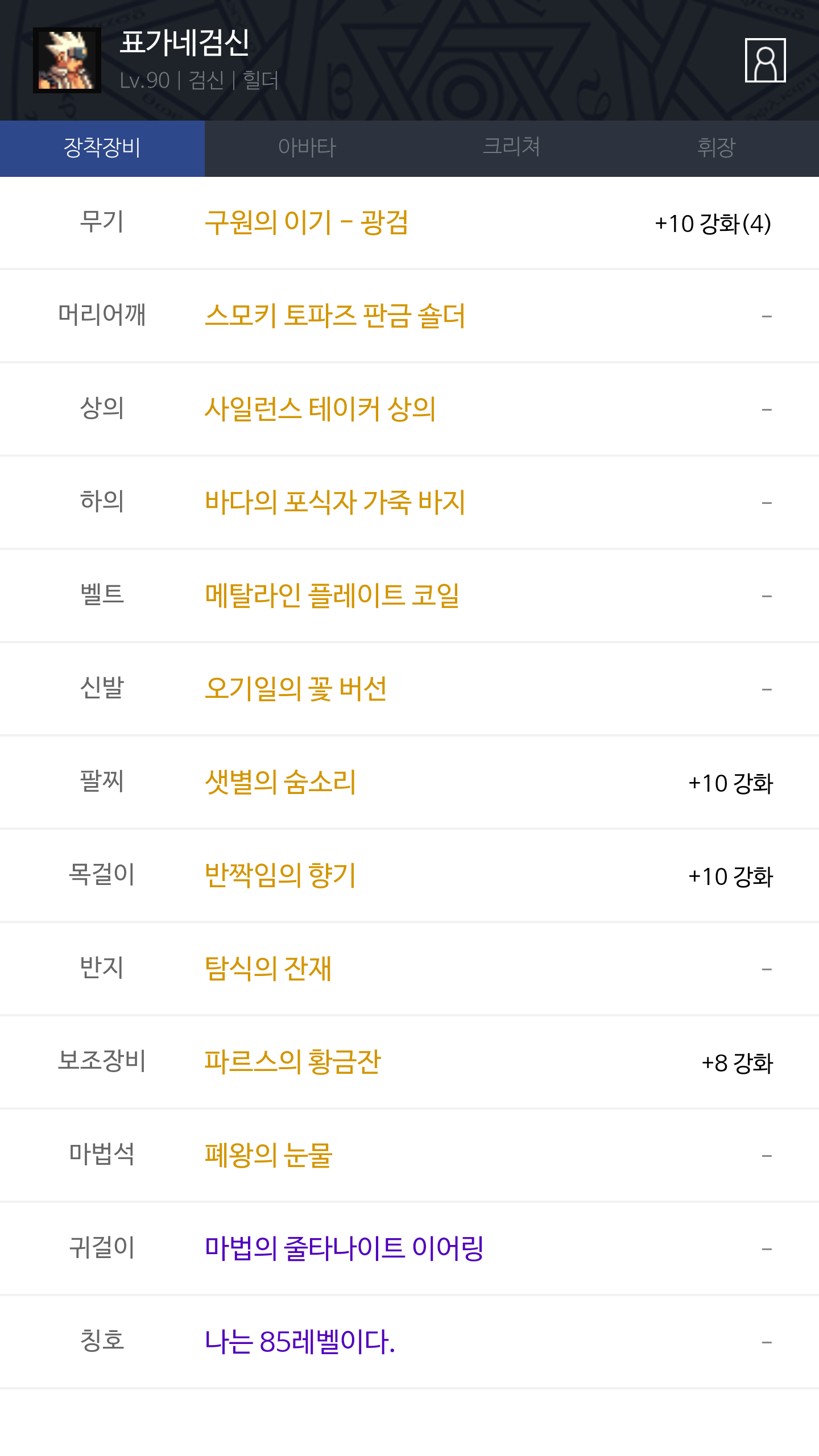View ring 탐식의 잔재
The image size is (819, 1456).
click(268, 969)
